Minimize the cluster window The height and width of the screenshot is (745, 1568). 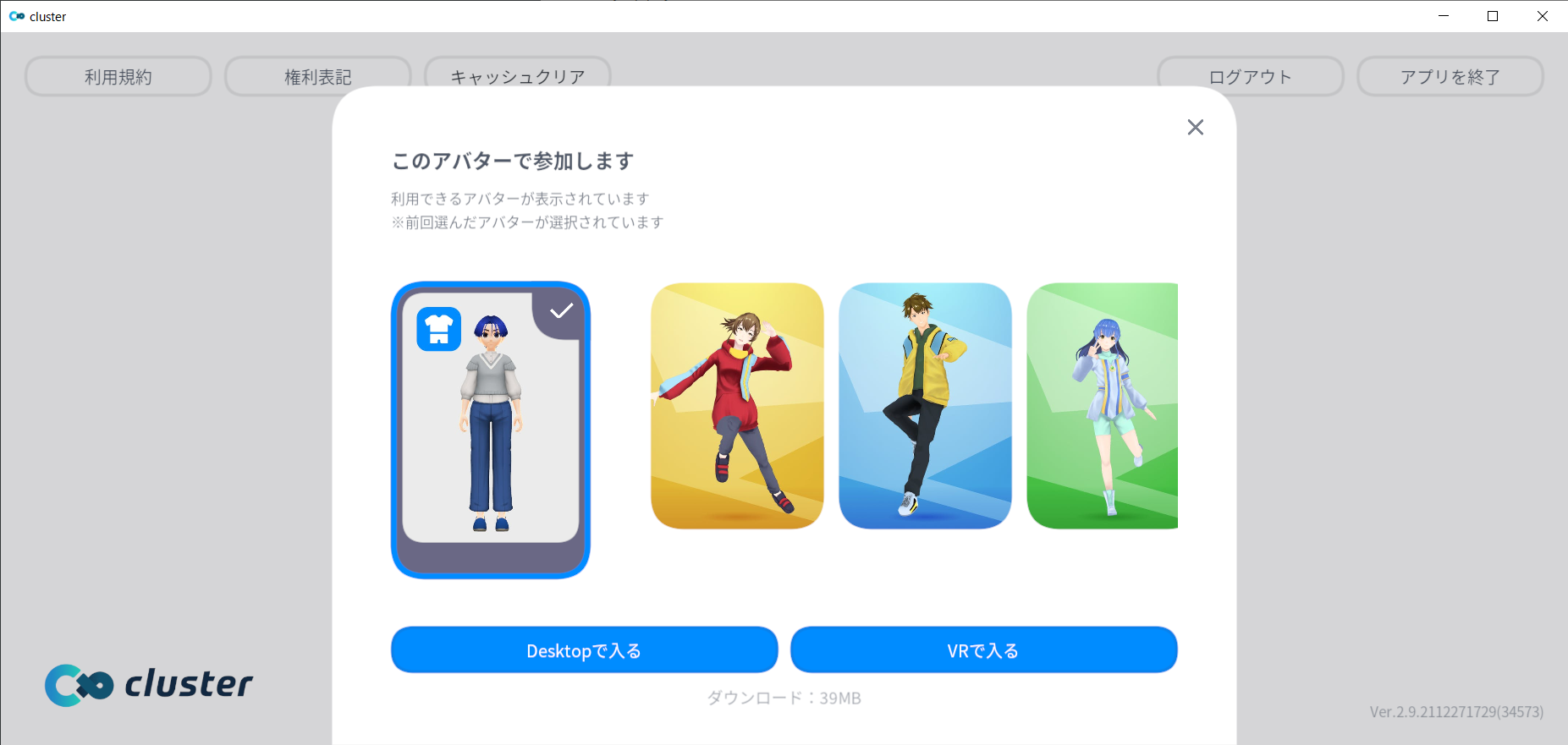click(1444, 16)
